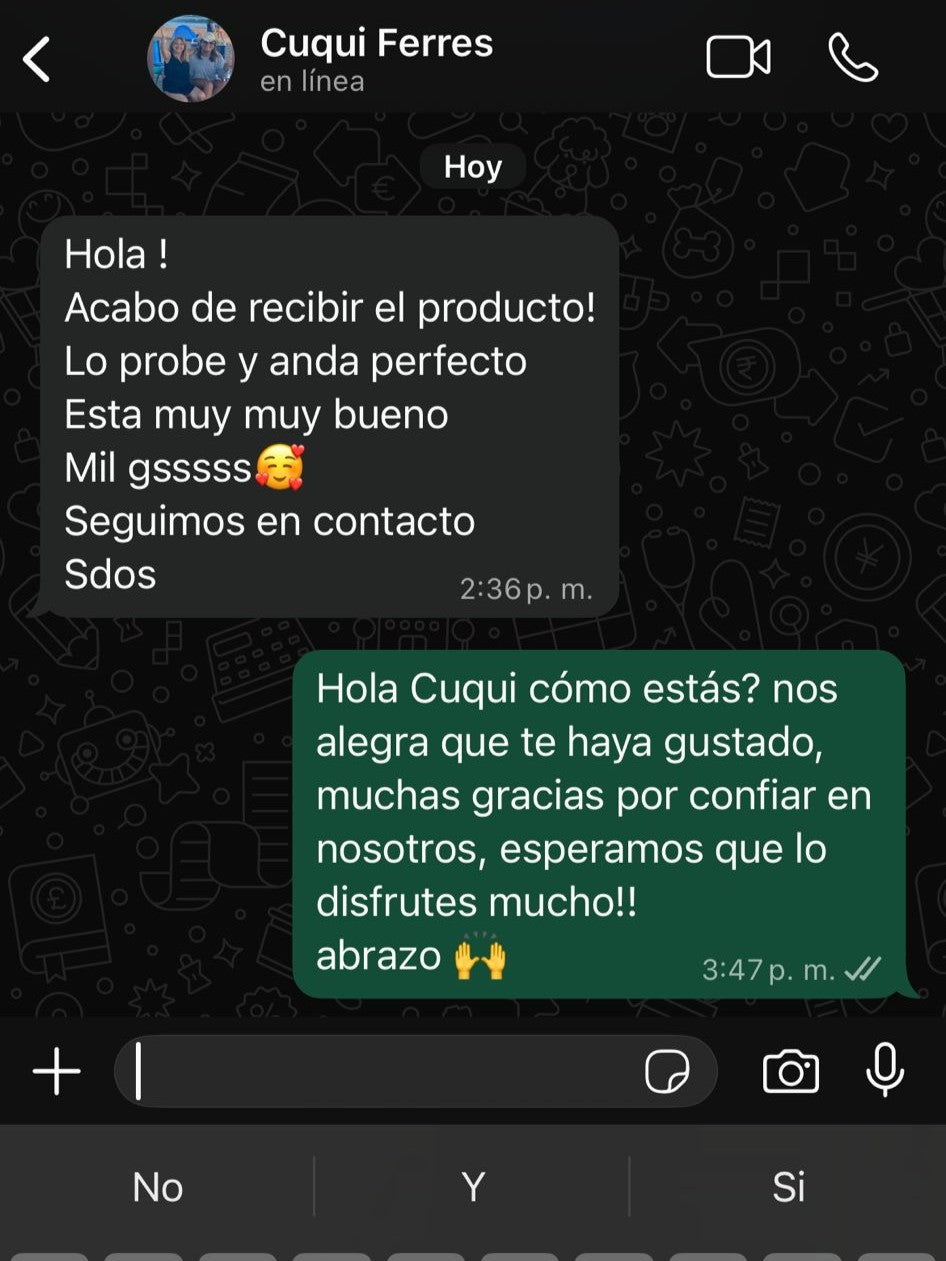946x1261 pixels.
Task: Open the sticker picker
Action: 667,1073
